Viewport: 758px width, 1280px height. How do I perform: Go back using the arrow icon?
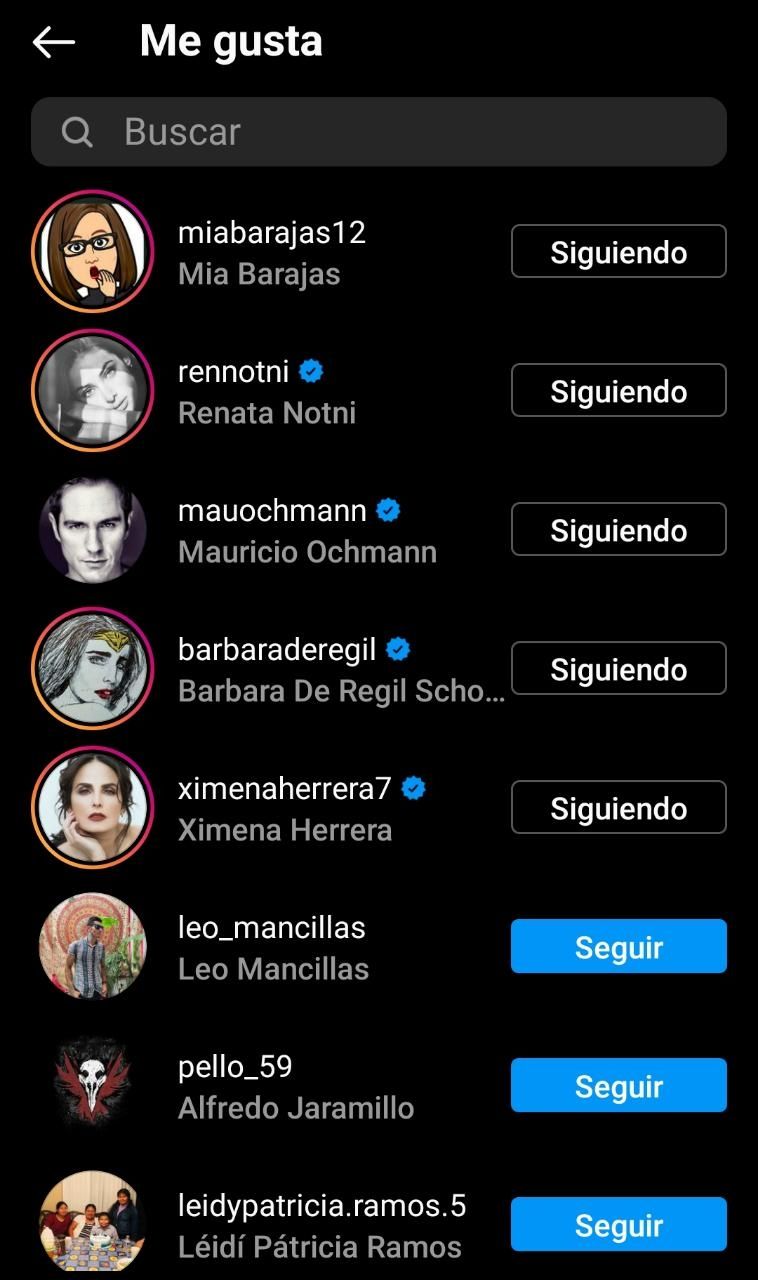[x=54, y=42]
